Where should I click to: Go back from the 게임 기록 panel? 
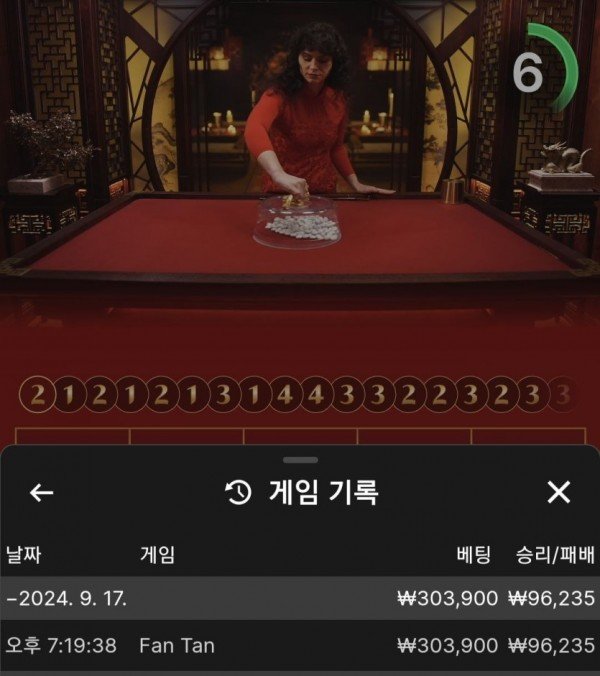click(41, 492)
